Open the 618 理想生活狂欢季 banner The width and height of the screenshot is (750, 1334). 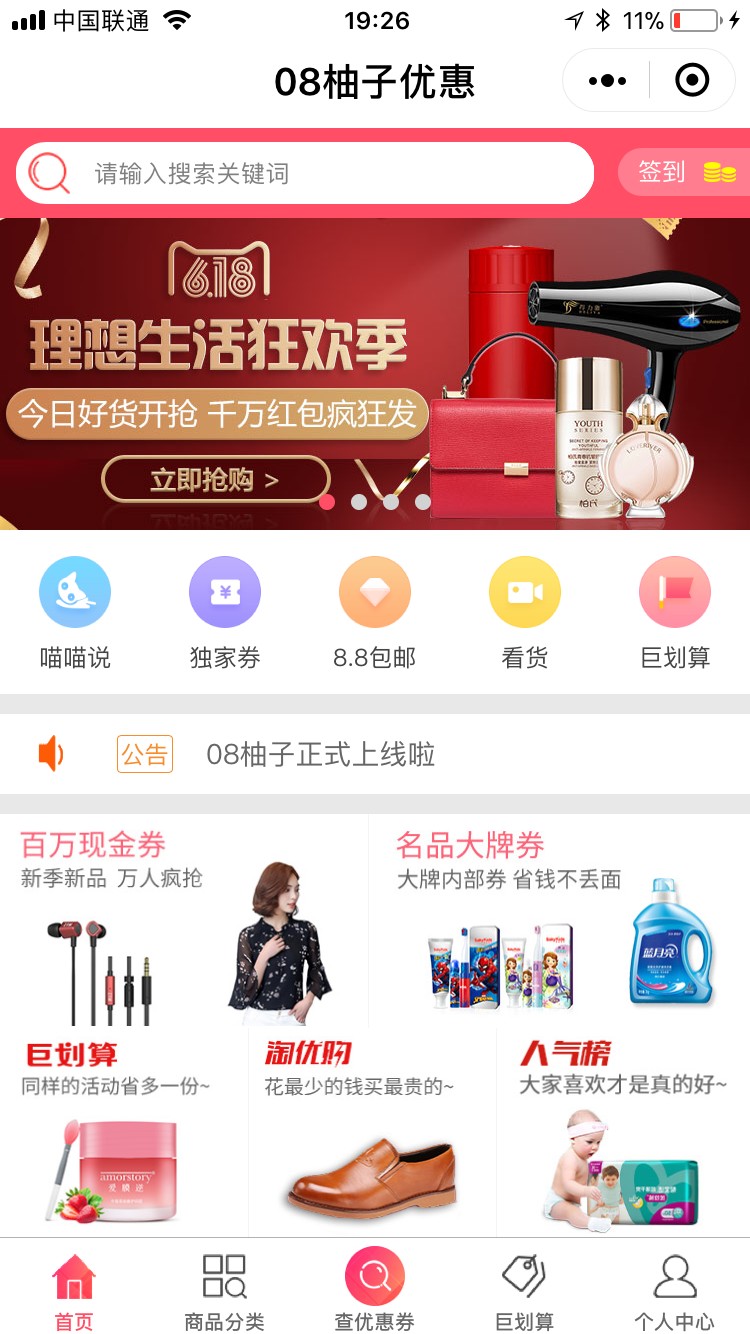pos(375,373)
